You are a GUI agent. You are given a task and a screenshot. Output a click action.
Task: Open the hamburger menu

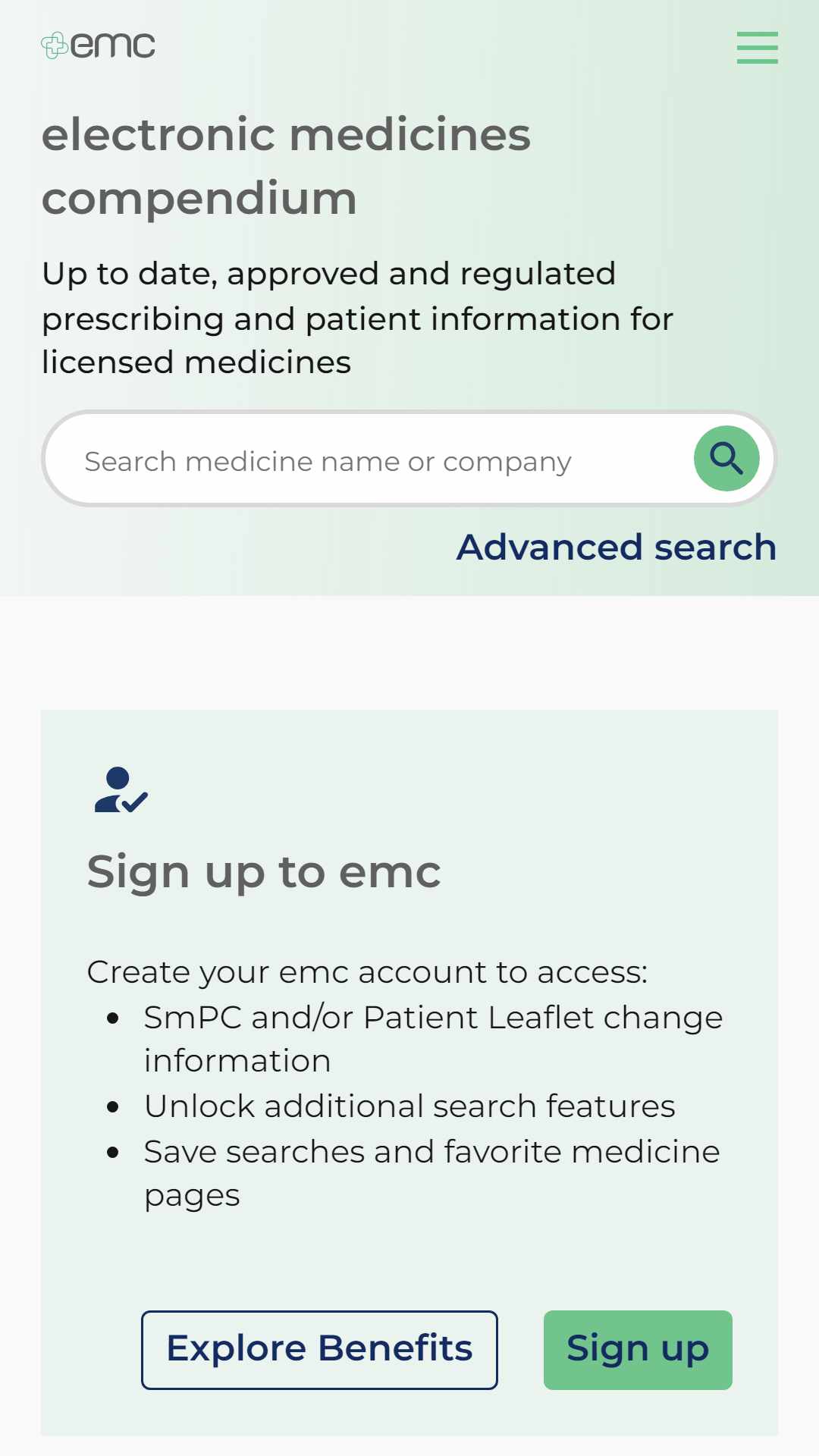click(x=757, y=47)
